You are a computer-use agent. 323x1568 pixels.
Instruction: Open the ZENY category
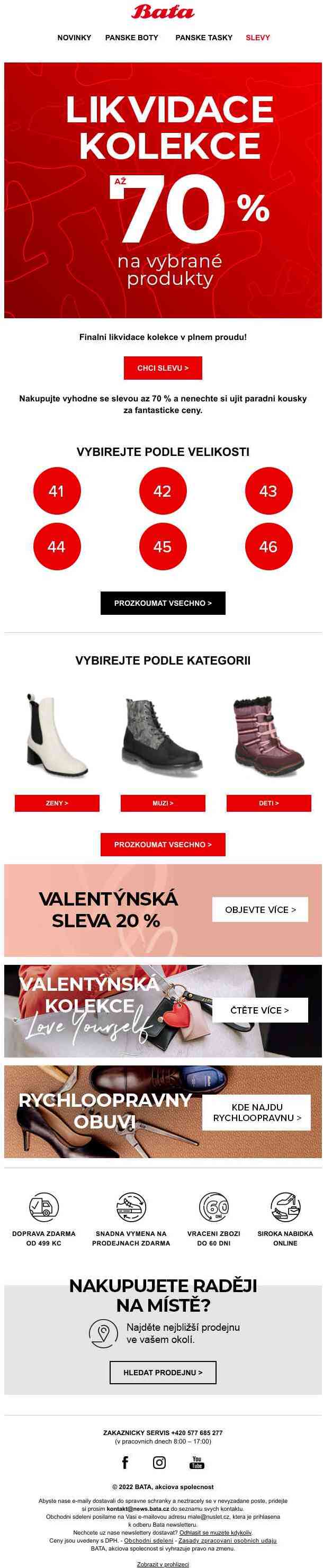(x=57, y=803)
